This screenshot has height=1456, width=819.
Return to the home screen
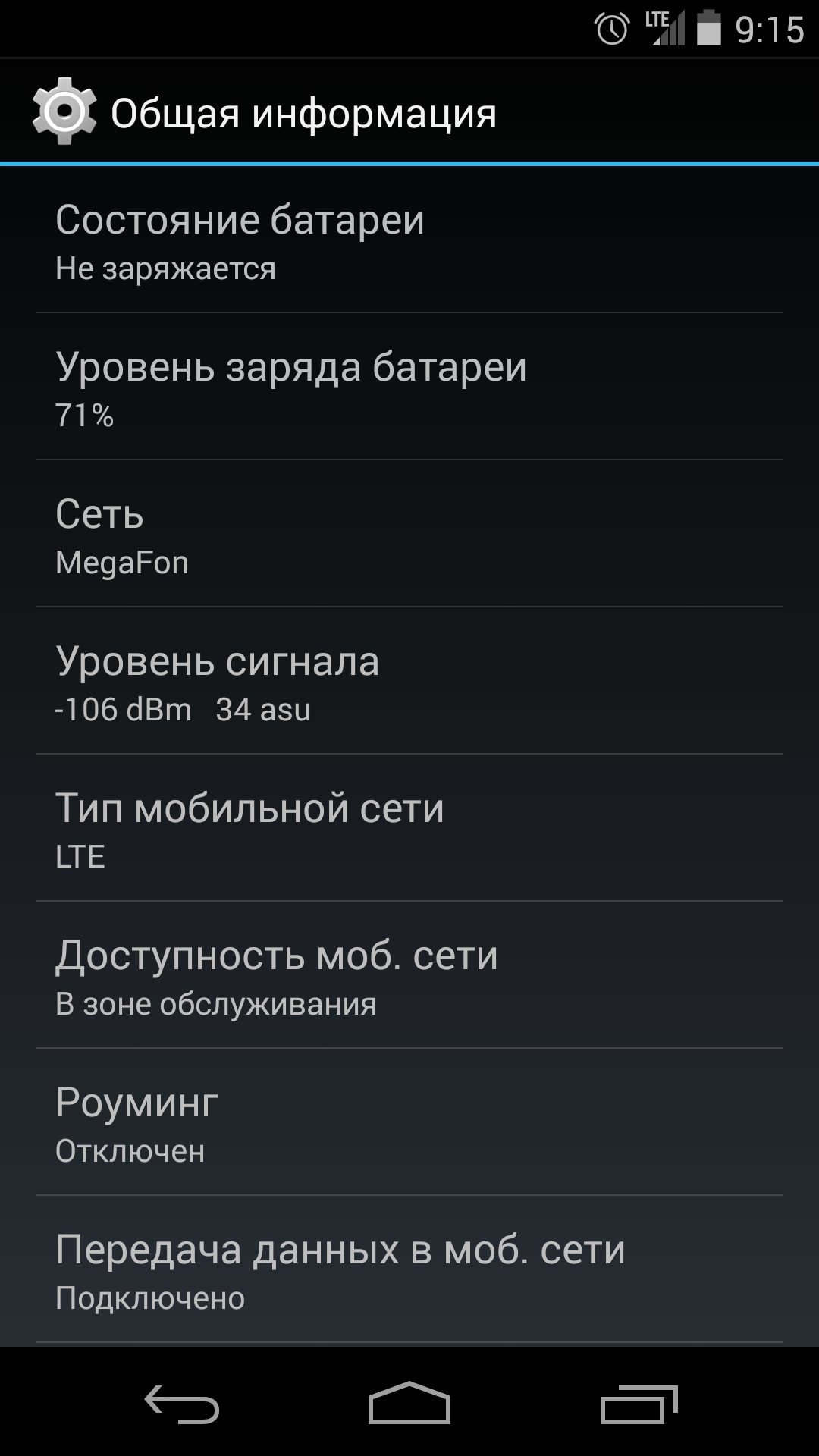[x=409, y=1404]
